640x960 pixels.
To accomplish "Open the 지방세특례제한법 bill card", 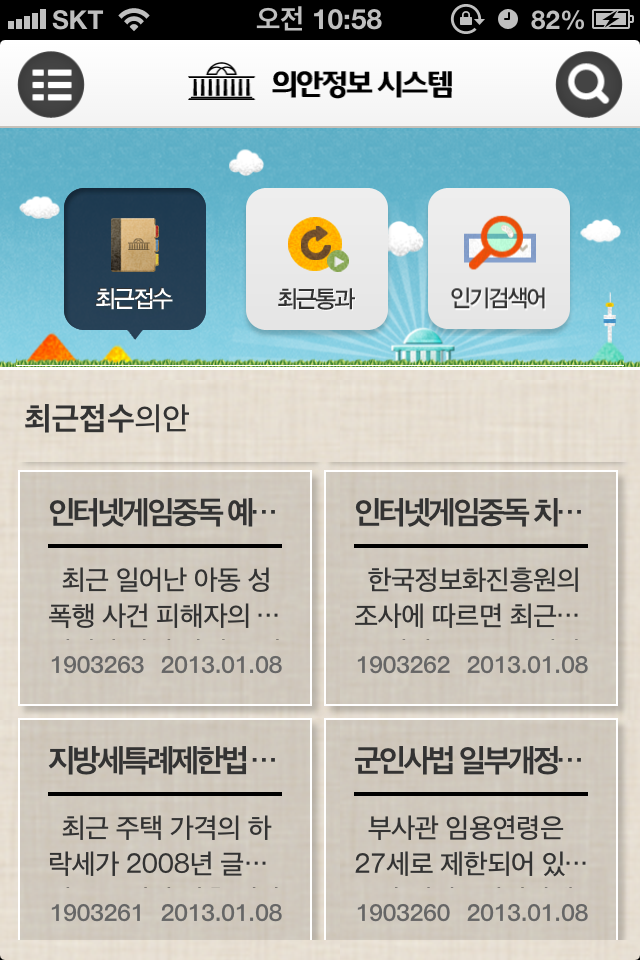I will (x=165, y=830).
